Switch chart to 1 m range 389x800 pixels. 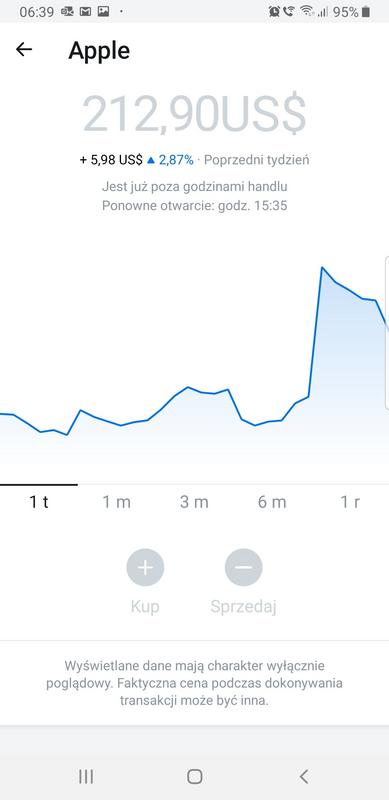[116, 502]
